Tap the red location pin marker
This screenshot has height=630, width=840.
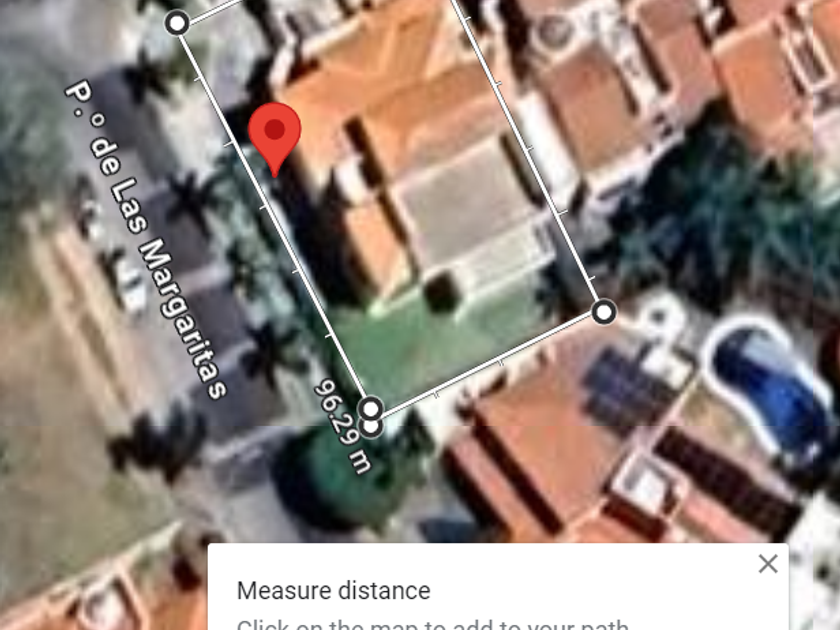(x=274, y=134)
